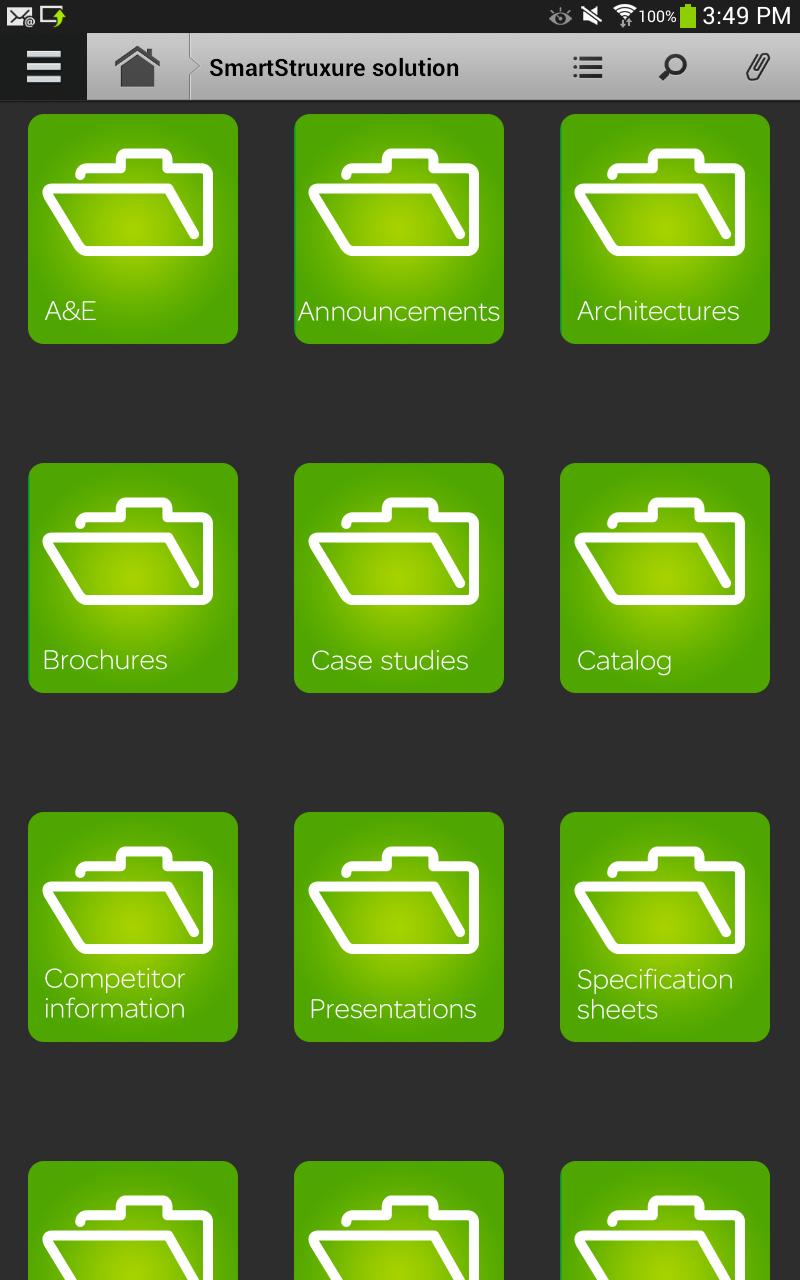Select the SmartStruxure solution breadcrumb title
Image resolution: width=800 pixels, height=1280 pixels.
click(x=333, y=67)
